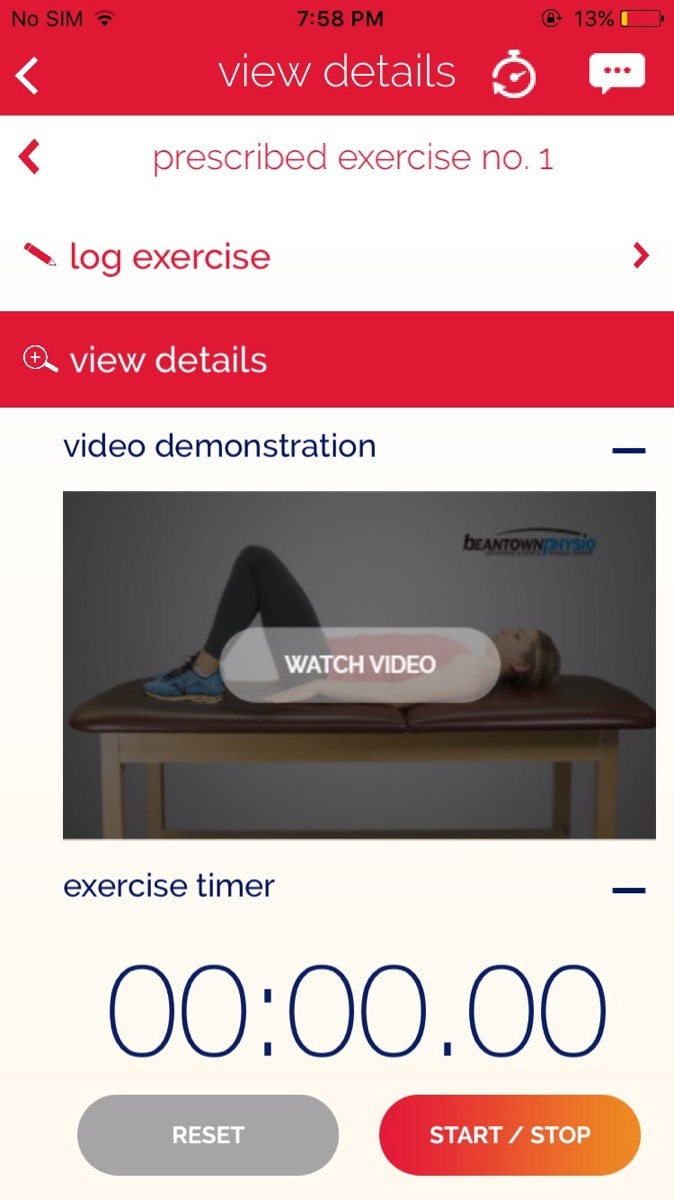Hit Start / Stop on the timer
The height and width of the screenshot is (1200, 674).
[x=509, y=1135]
